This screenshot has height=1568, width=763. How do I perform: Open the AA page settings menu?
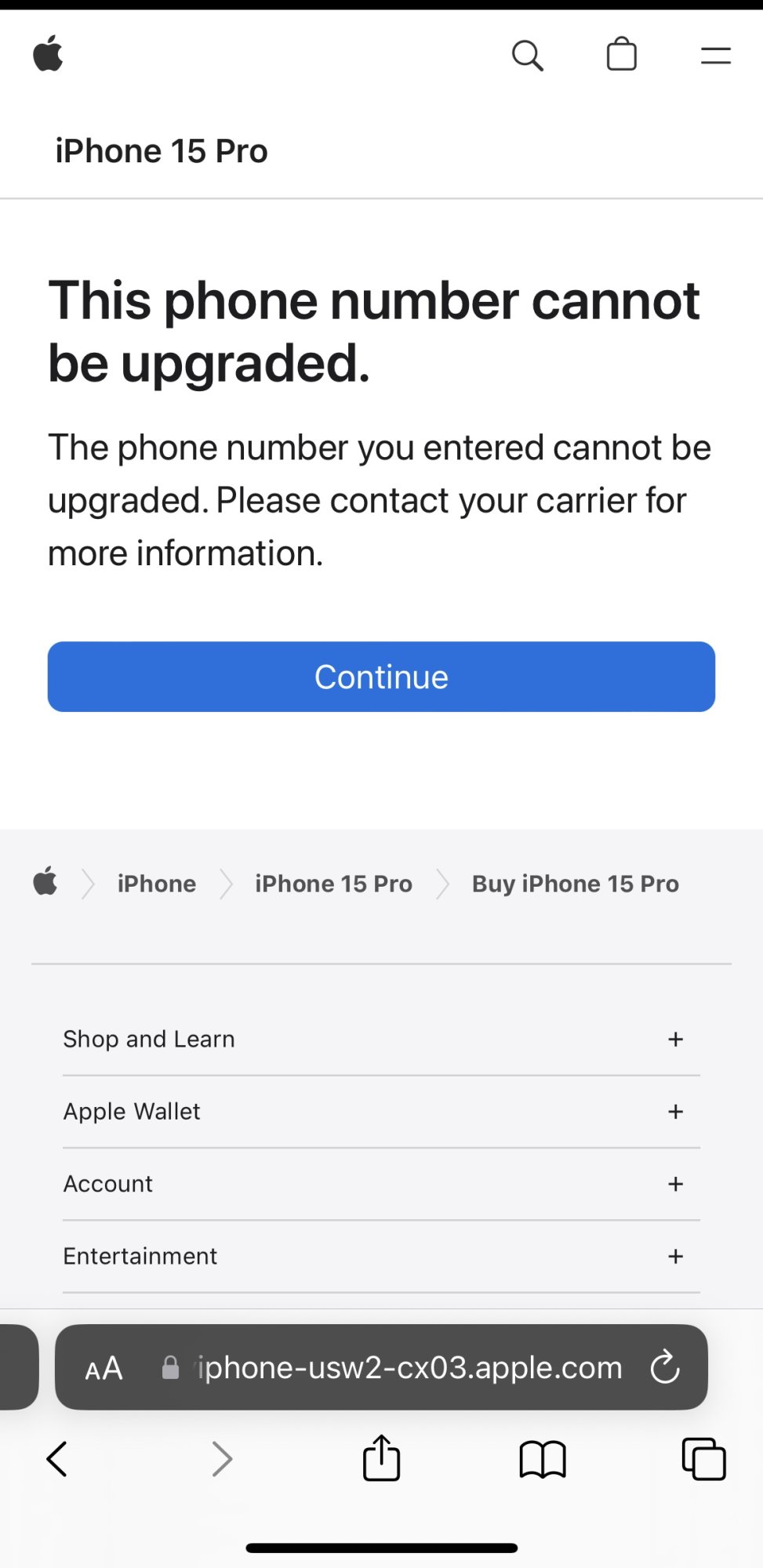[104, 1368]
